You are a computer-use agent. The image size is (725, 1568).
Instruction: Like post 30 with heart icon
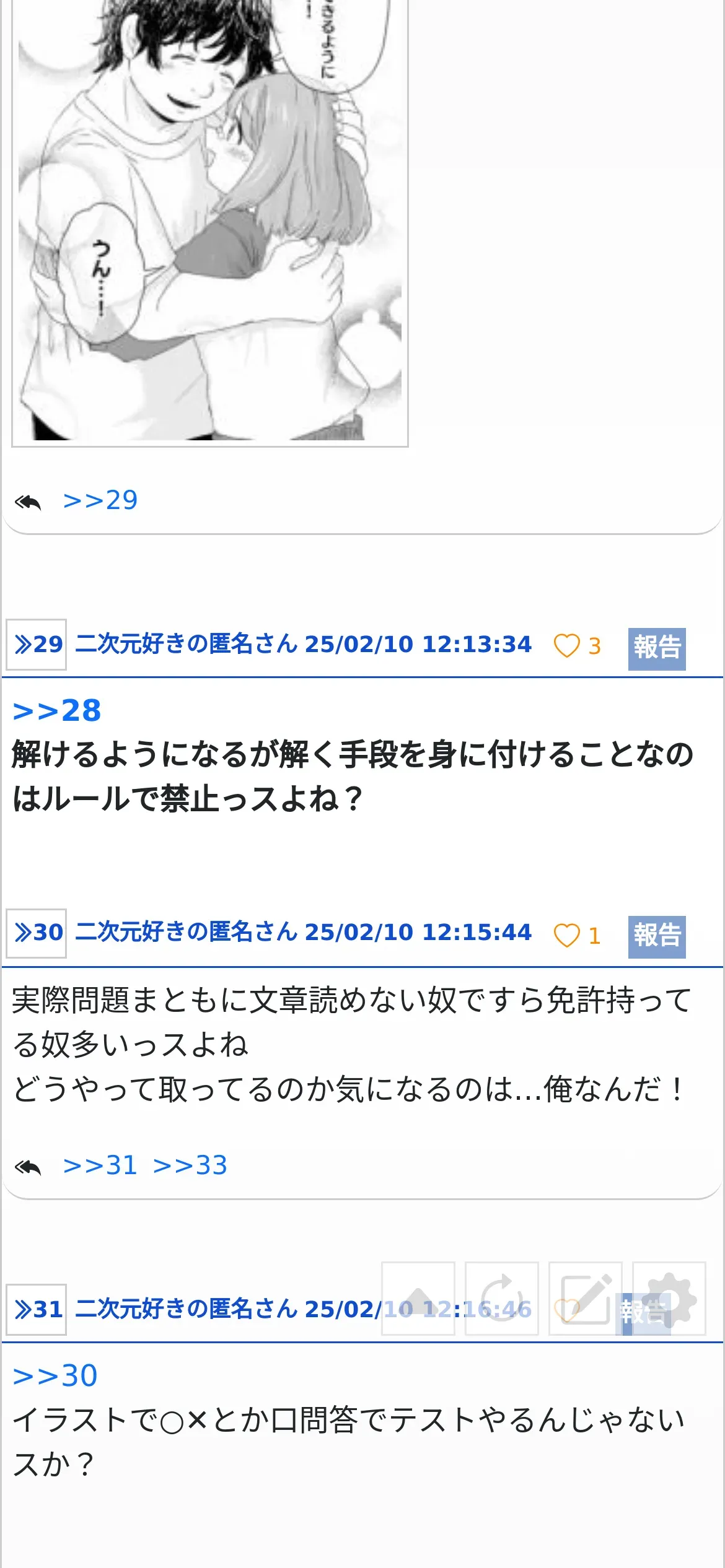point(566,935)
